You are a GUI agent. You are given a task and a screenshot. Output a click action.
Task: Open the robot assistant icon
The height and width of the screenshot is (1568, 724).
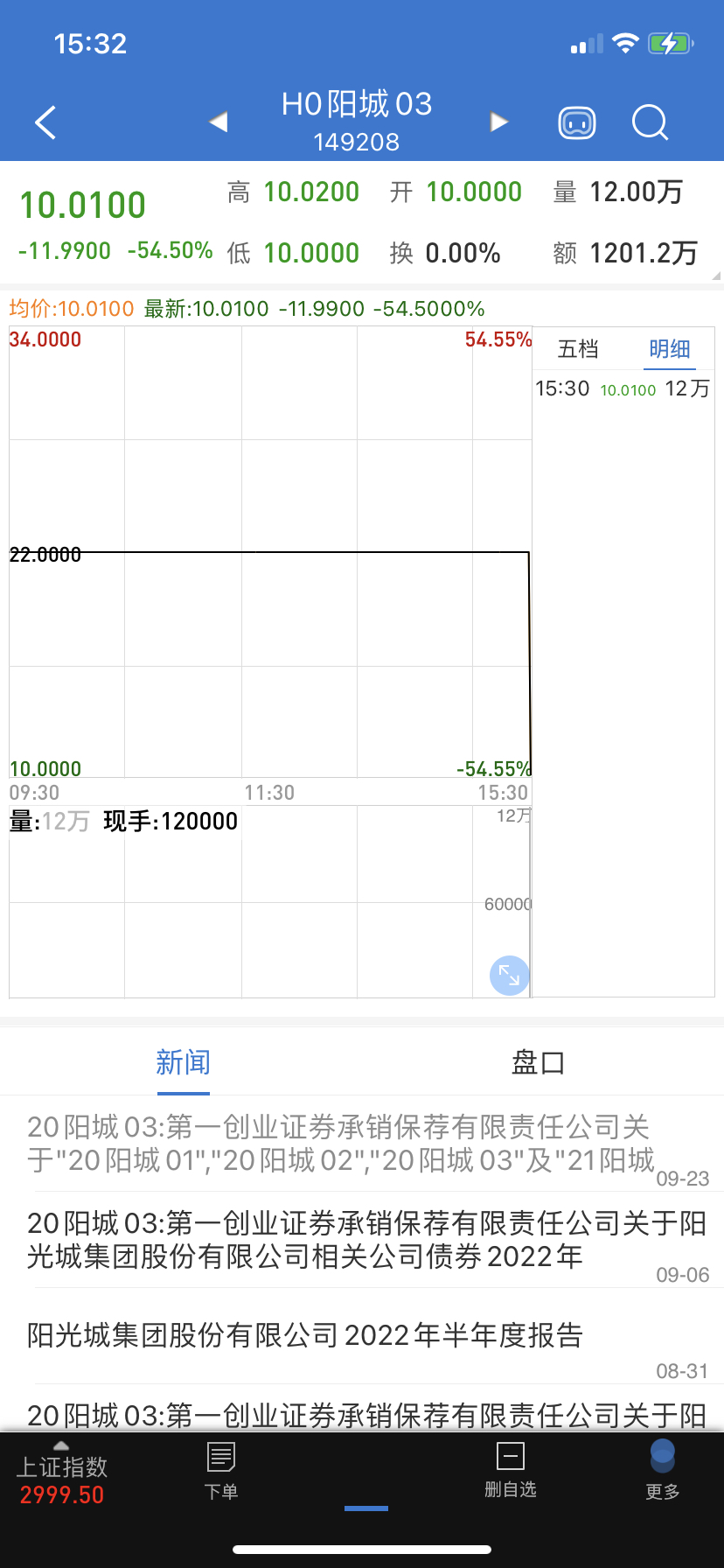[x=577, y=122]
